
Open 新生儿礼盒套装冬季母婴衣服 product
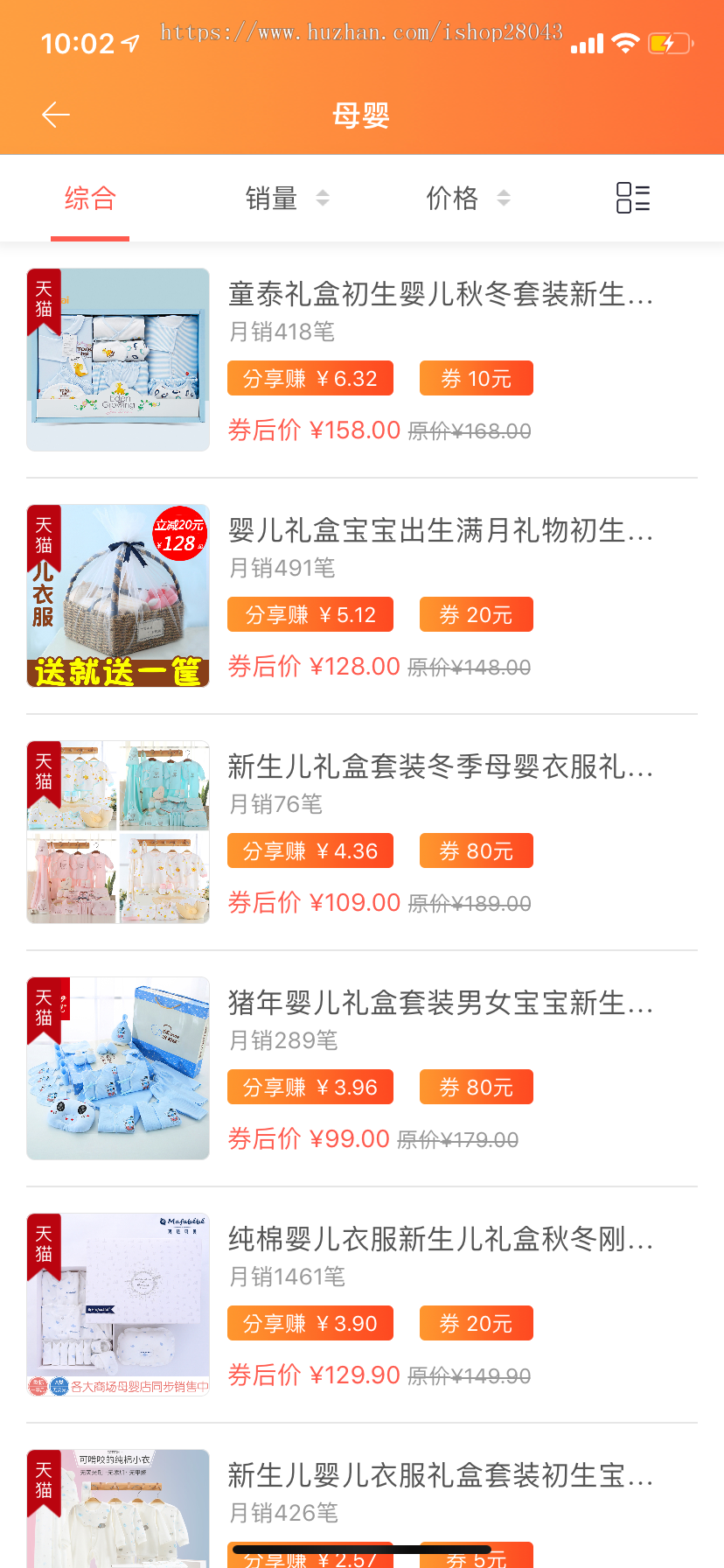point(441,767)
